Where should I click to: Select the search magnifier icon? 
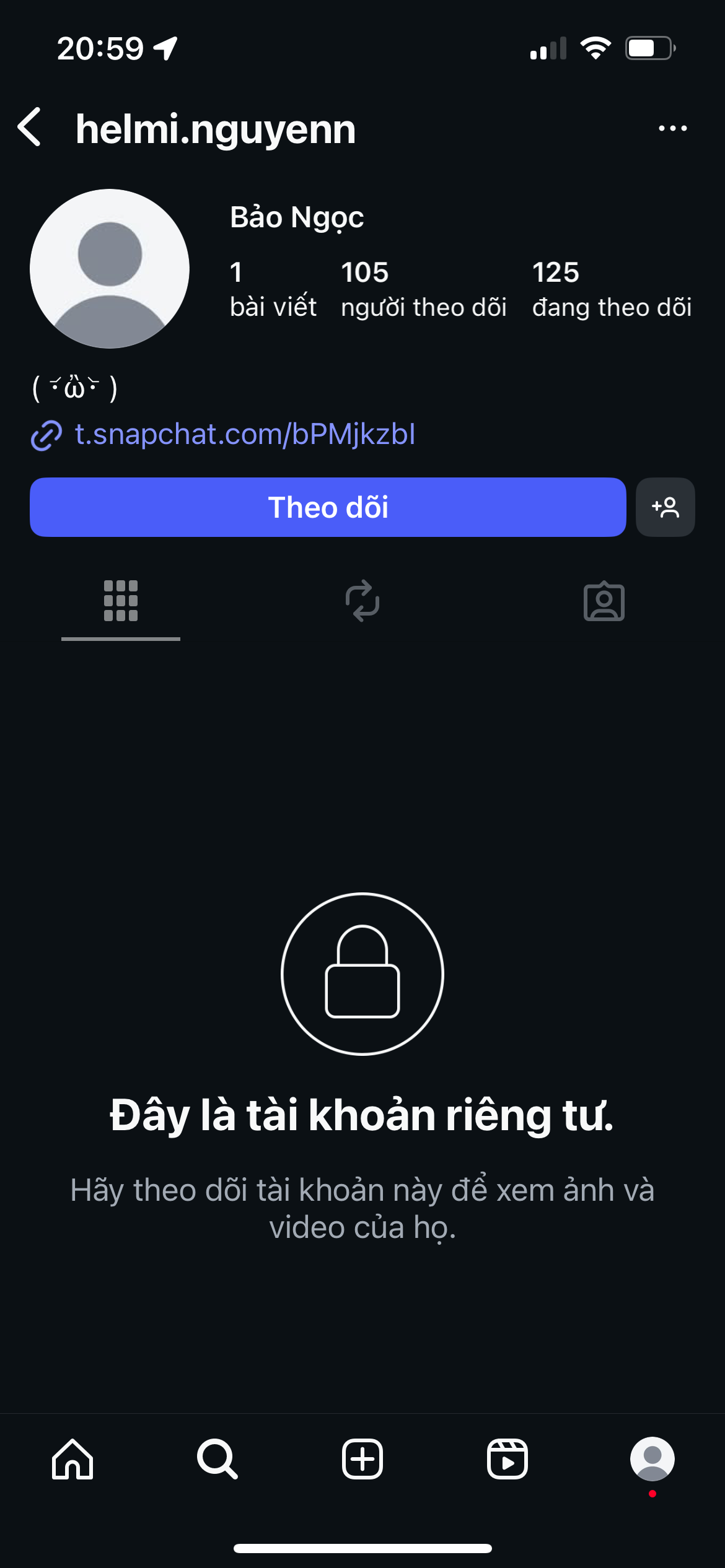(216, 1460)
